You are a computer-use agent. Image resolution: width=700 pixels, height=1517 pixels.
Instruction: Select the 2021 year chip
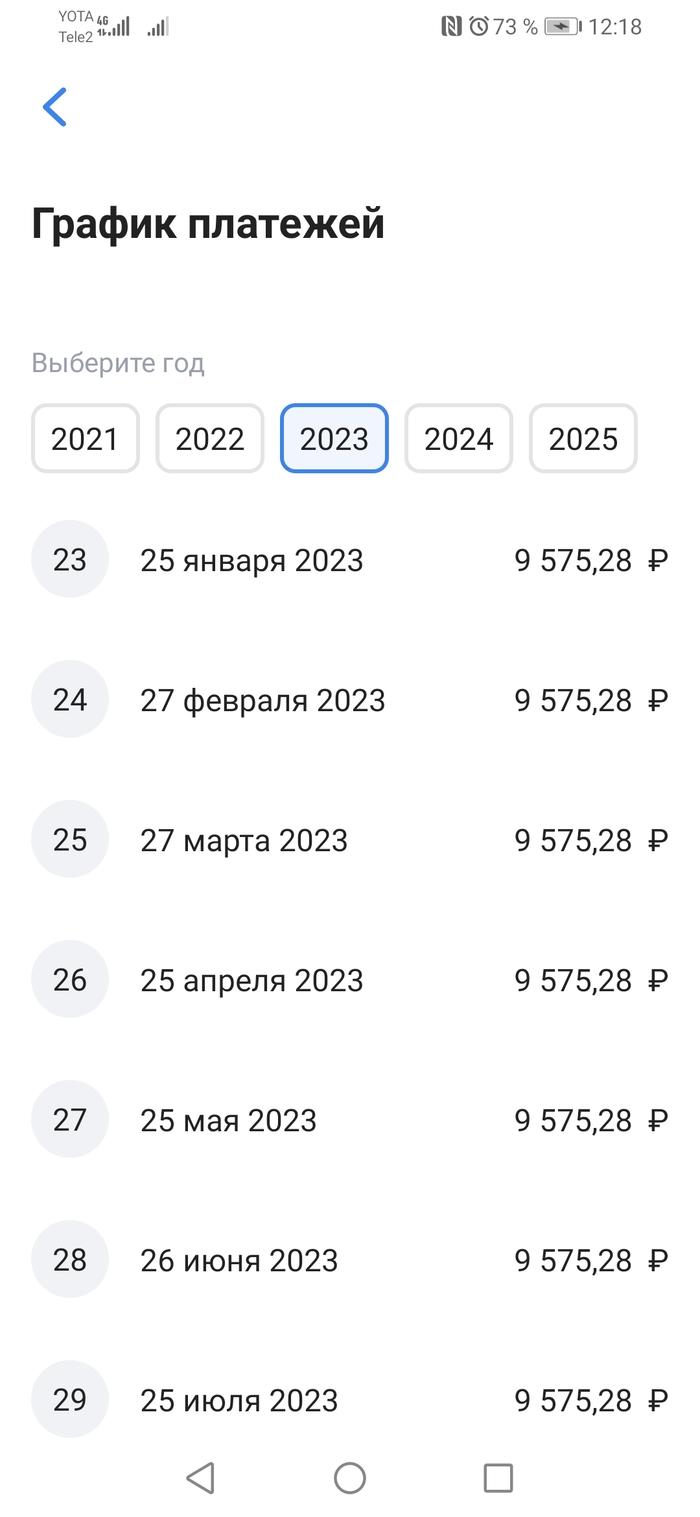coord(85,438)
